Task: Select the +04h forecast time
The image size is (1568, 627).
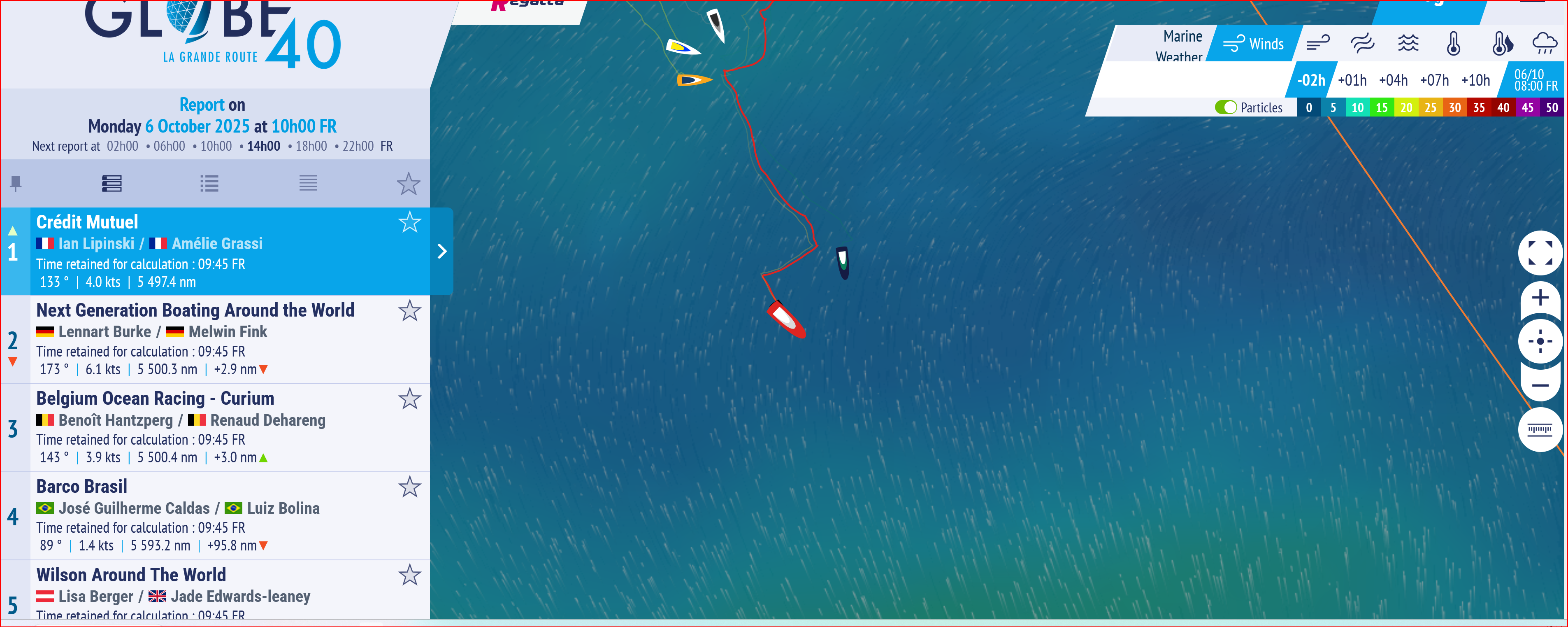Action: tap(1393, 80)
